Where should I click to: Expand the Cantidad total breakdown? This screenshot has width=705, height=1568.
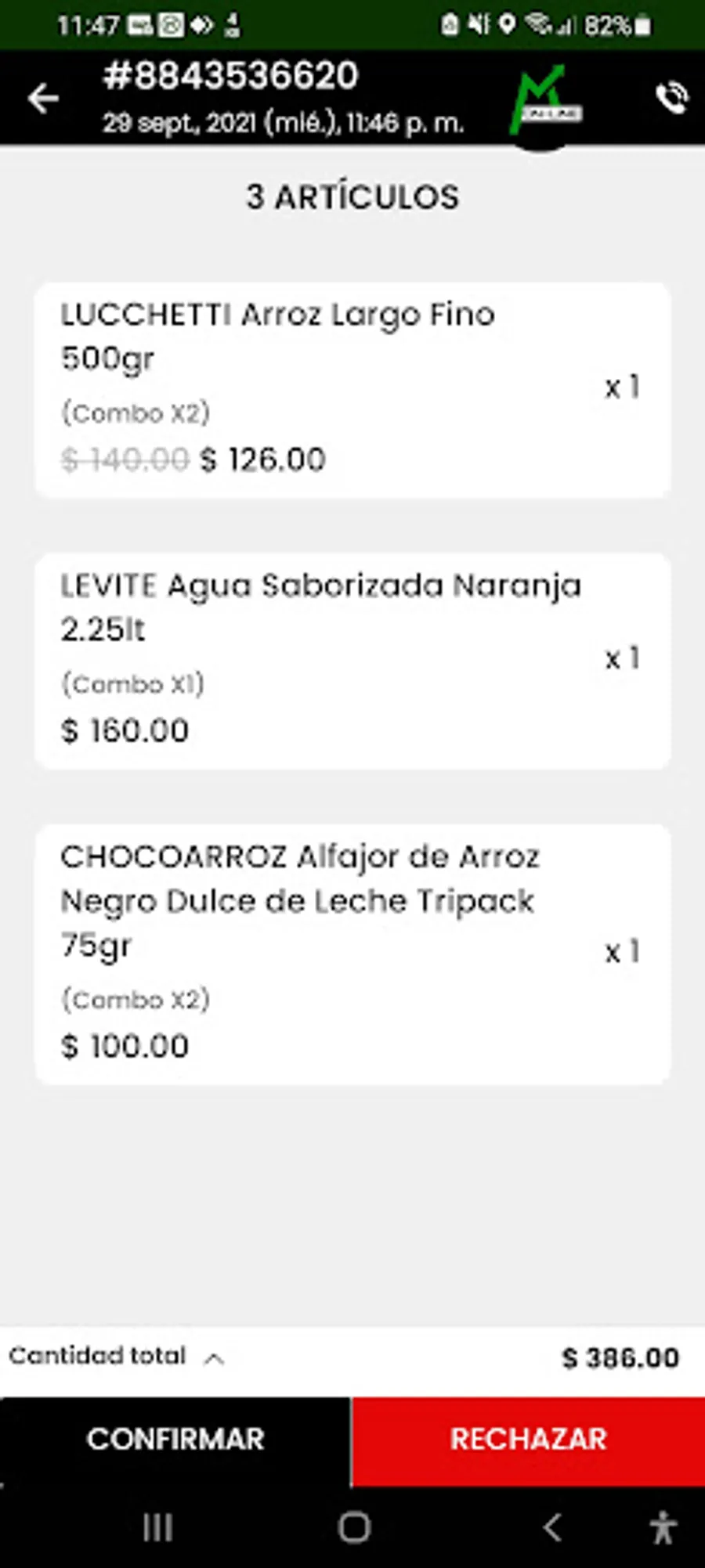pyautogui.click(x=213, y=1359)
